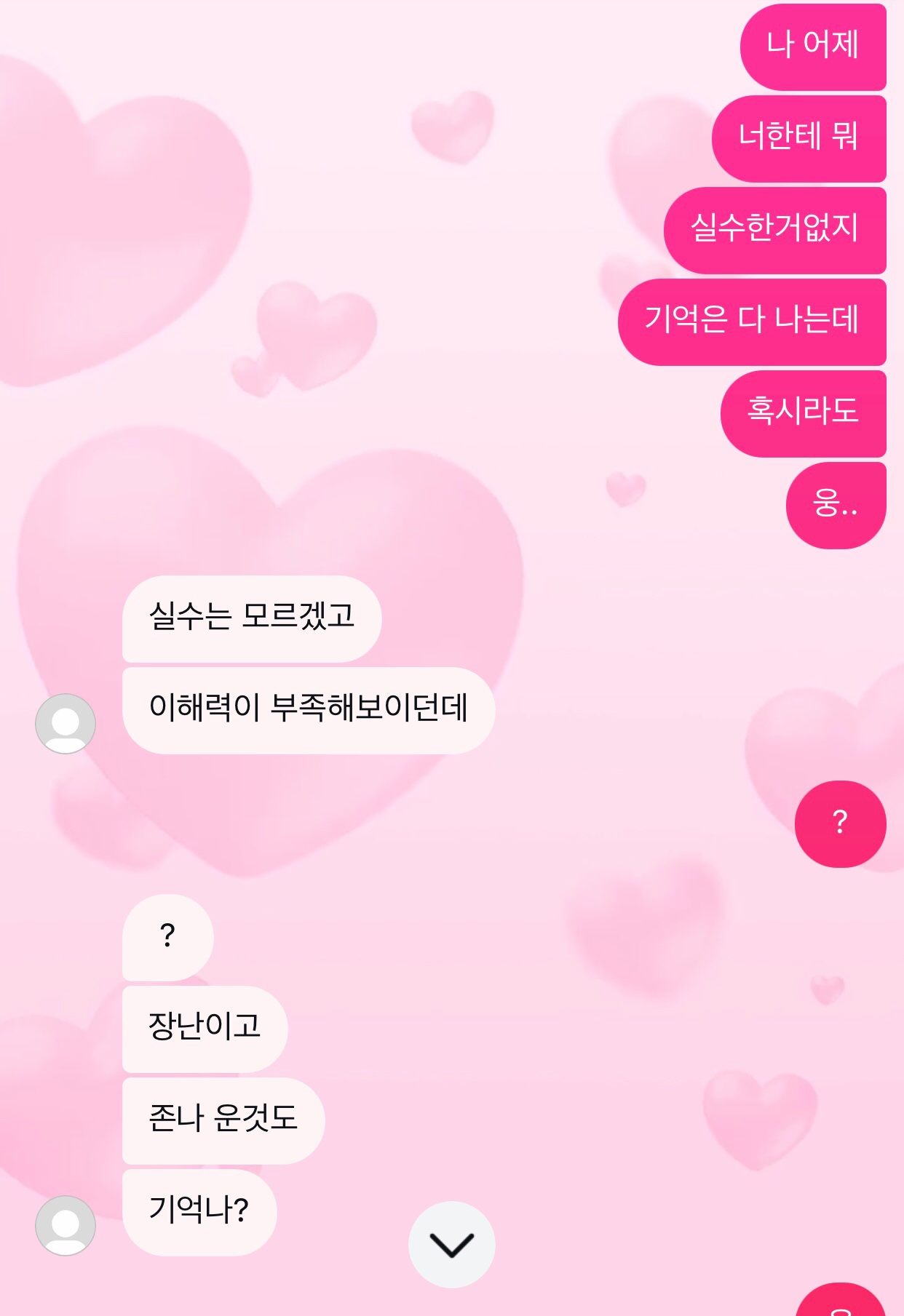Jump to latest messages with down arrow
The height and width of the screenshot is (1316, 904).
coord(451,1244)
